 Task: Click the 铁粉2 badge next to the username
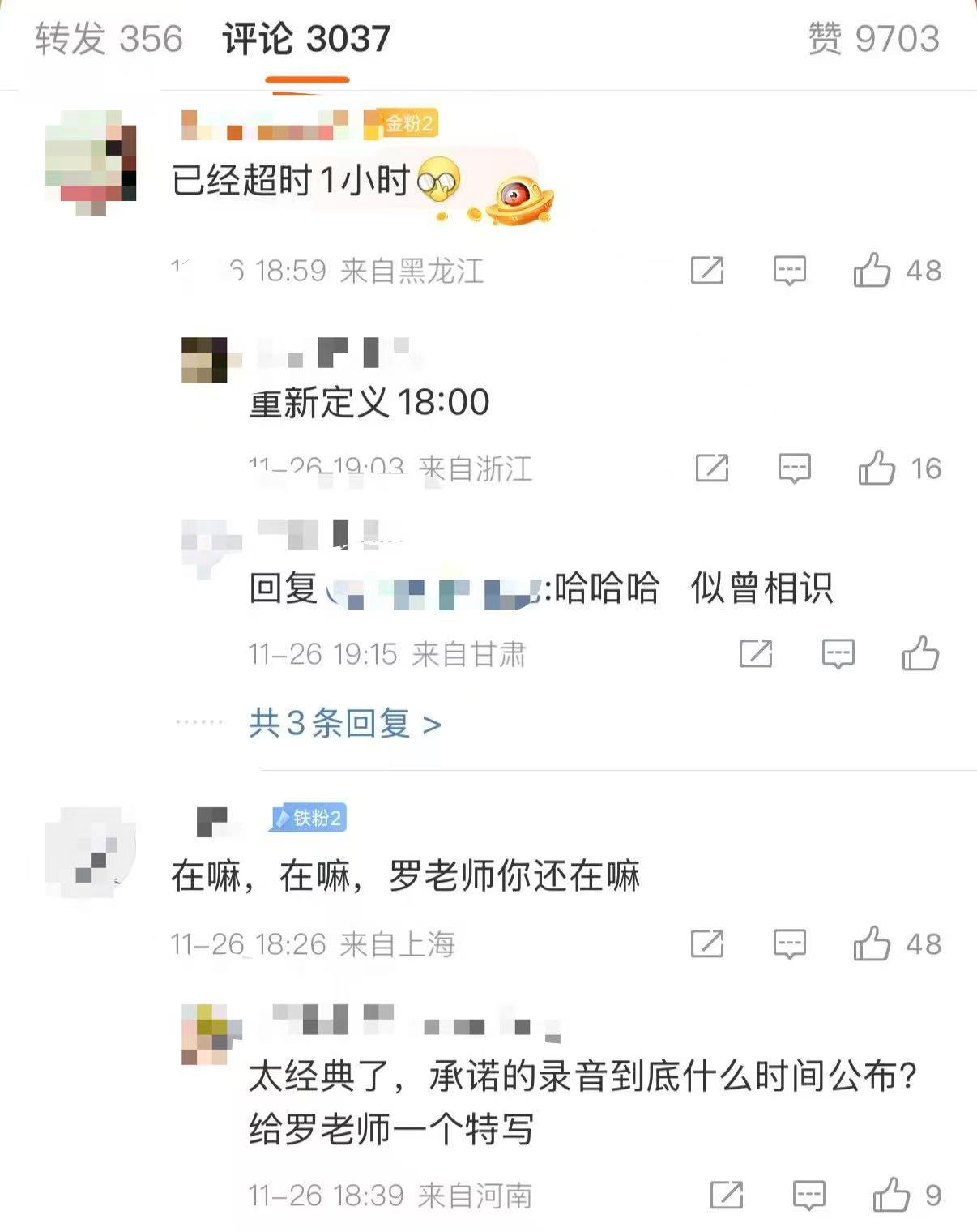[x=309, y=819]
